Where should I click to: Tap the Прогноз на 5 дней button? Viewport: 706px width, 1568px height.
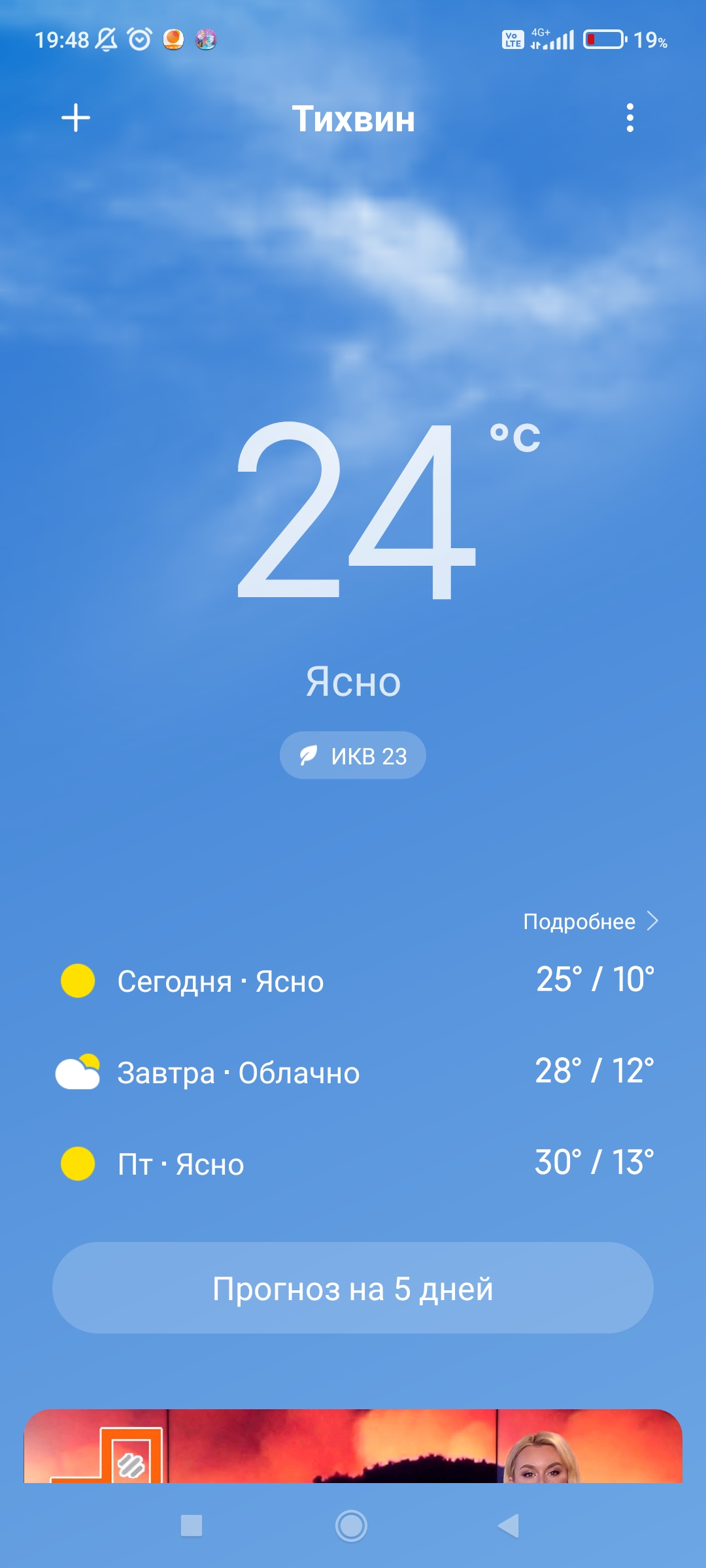tap(353, 1287)
